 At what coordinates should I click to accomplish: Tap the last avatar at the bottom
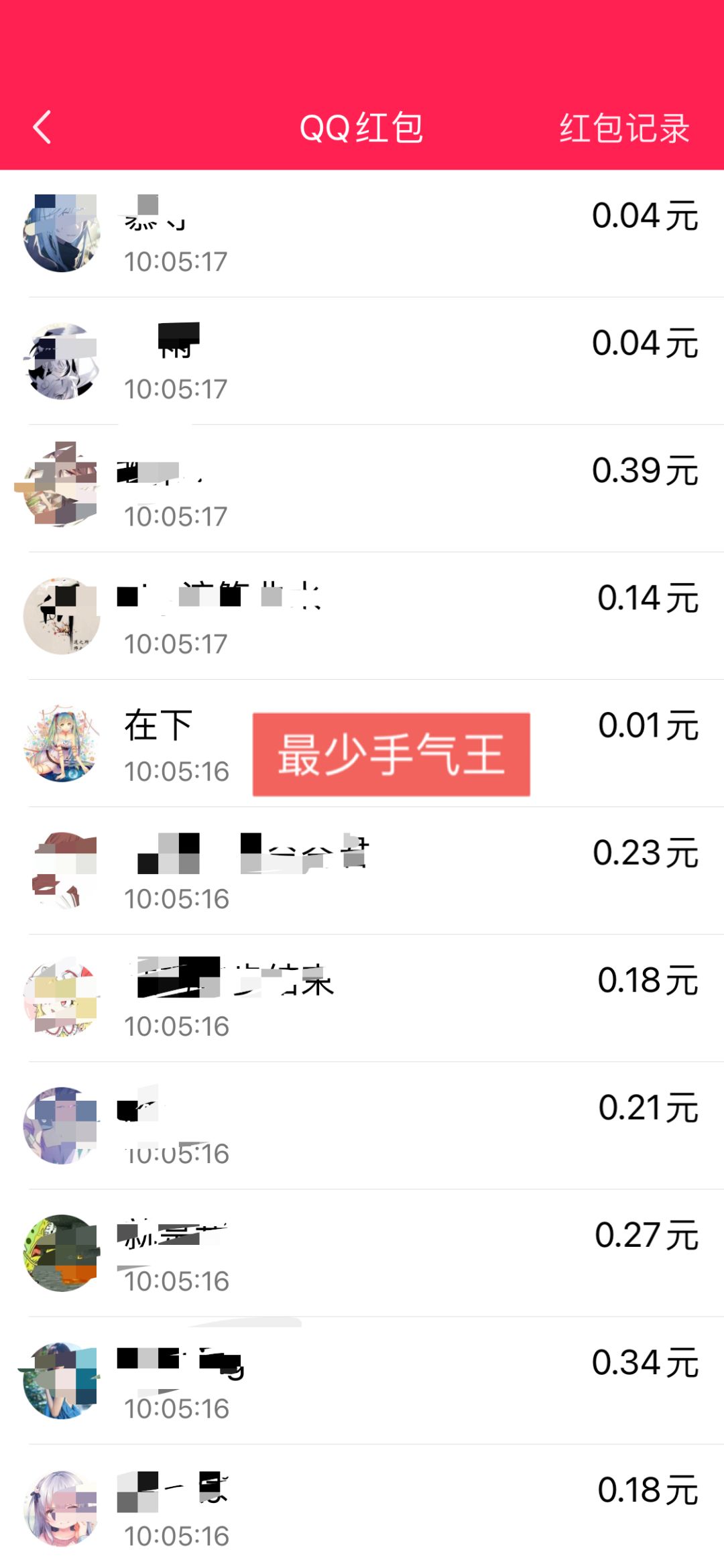pos(62,1510)
